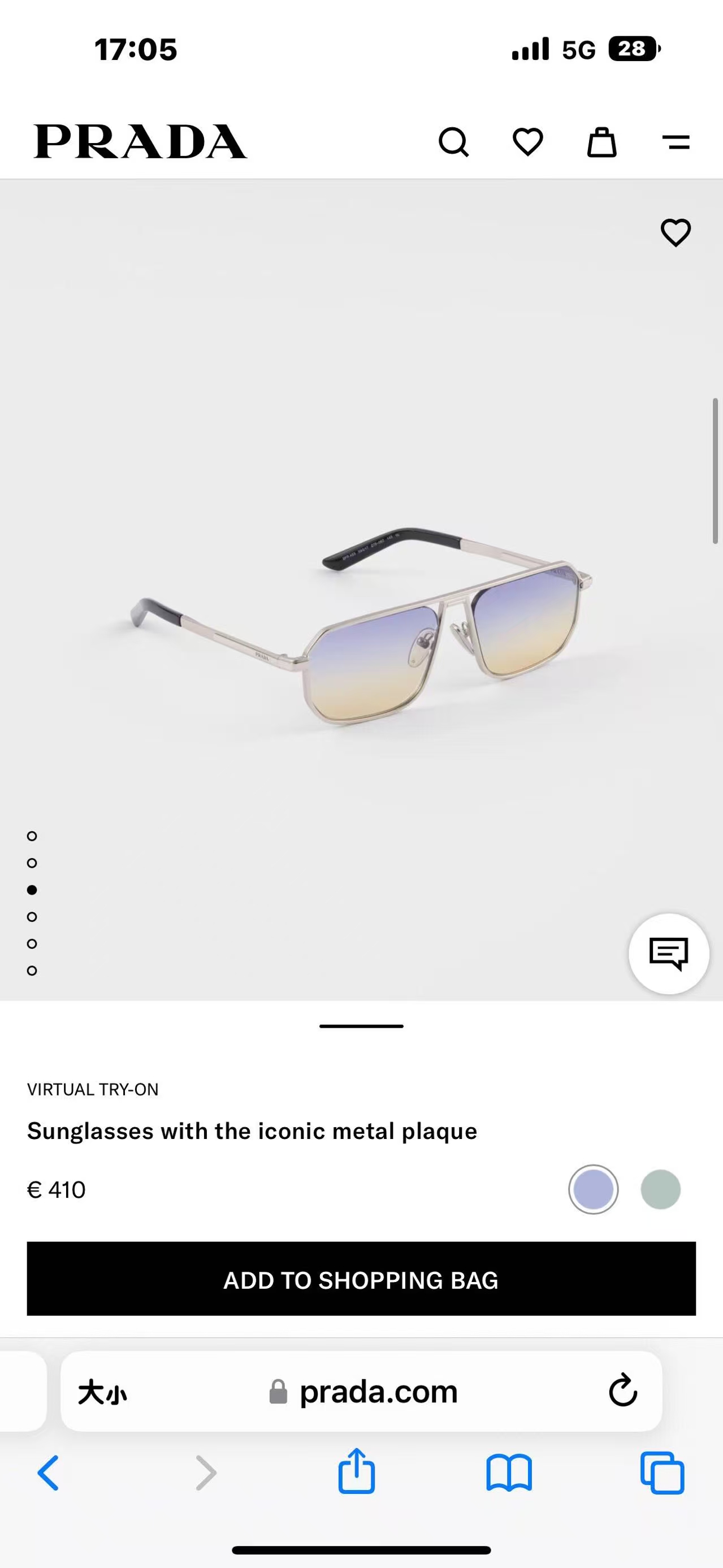Jump to the first product image dot

point(32,837)
